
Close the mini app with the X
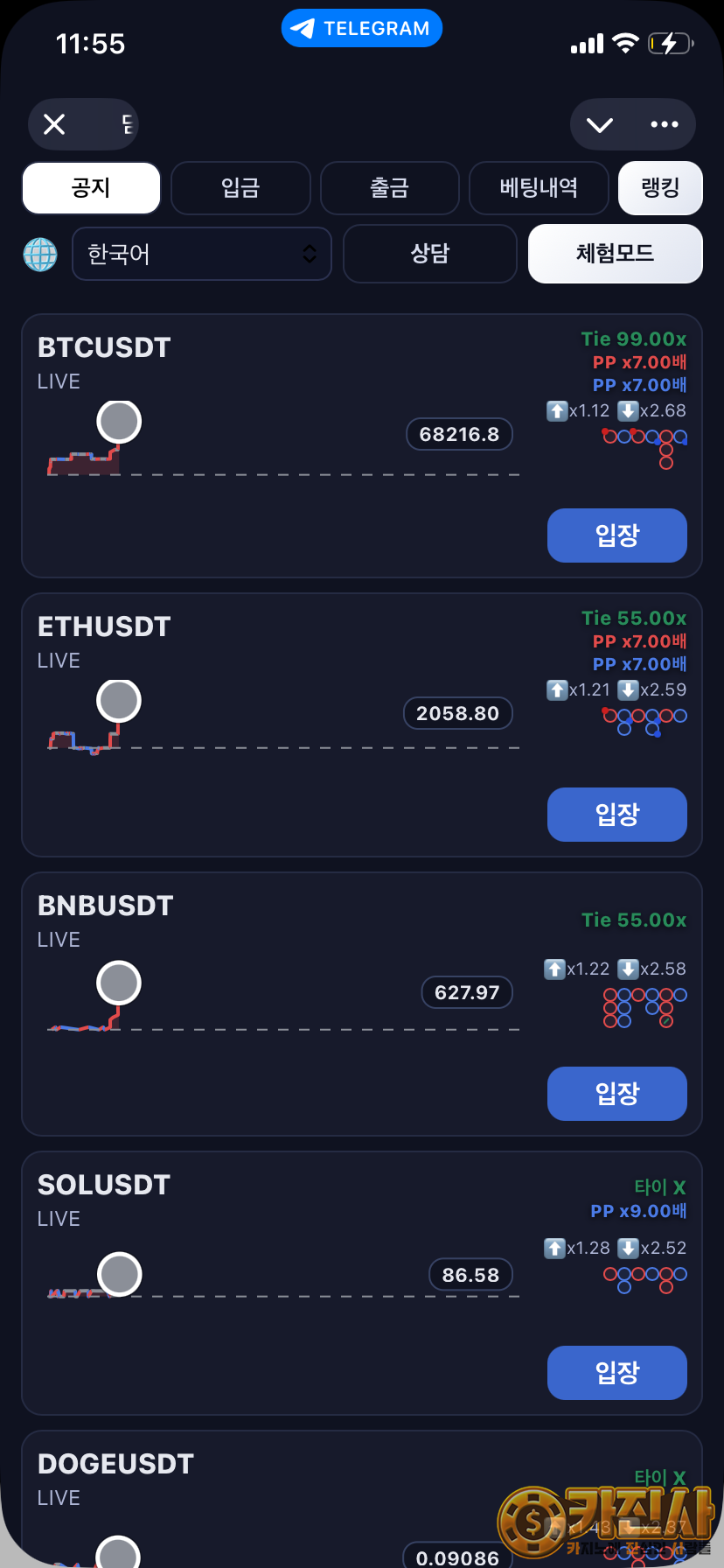coord(54,124)
